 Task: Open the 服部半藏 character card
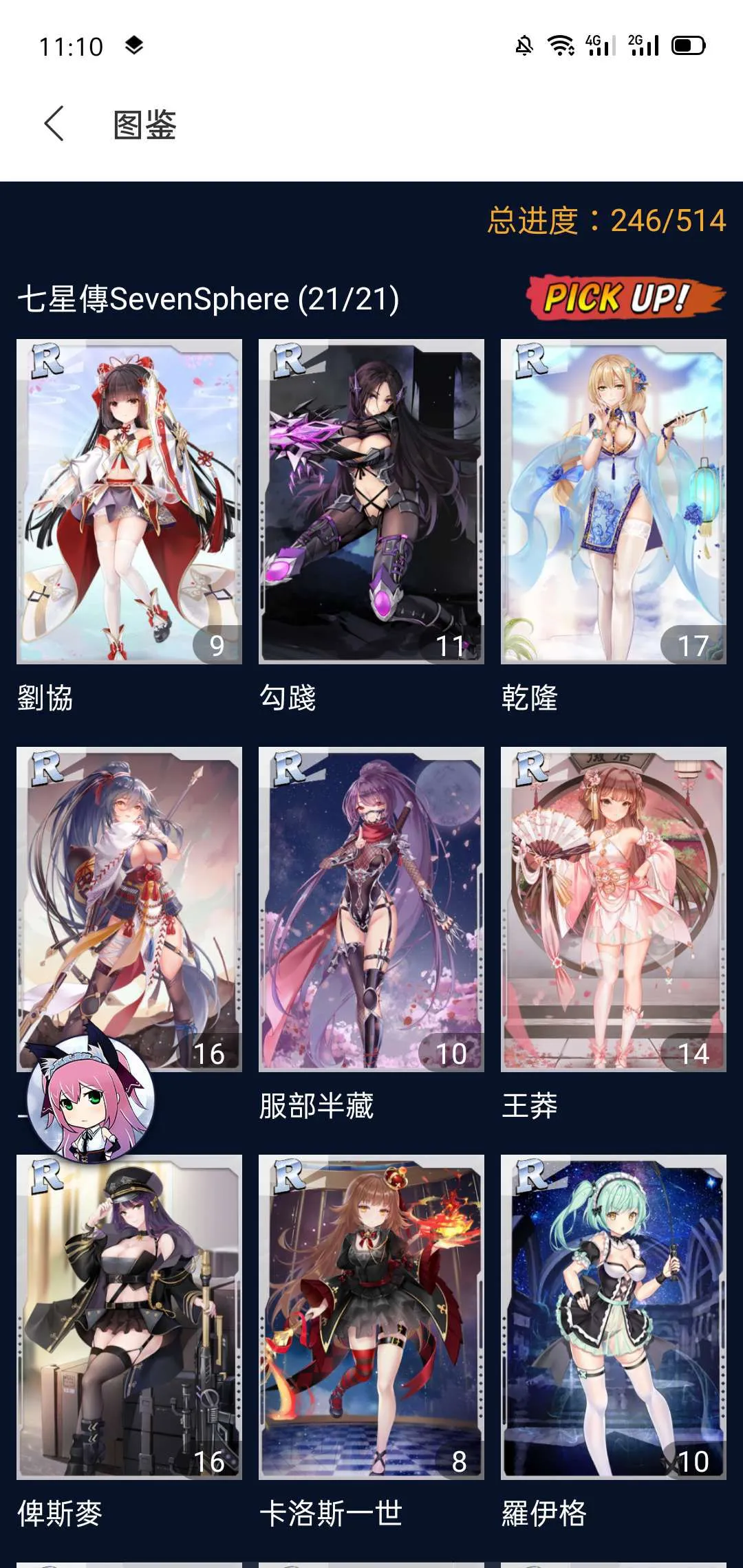(x=371, y=909)
